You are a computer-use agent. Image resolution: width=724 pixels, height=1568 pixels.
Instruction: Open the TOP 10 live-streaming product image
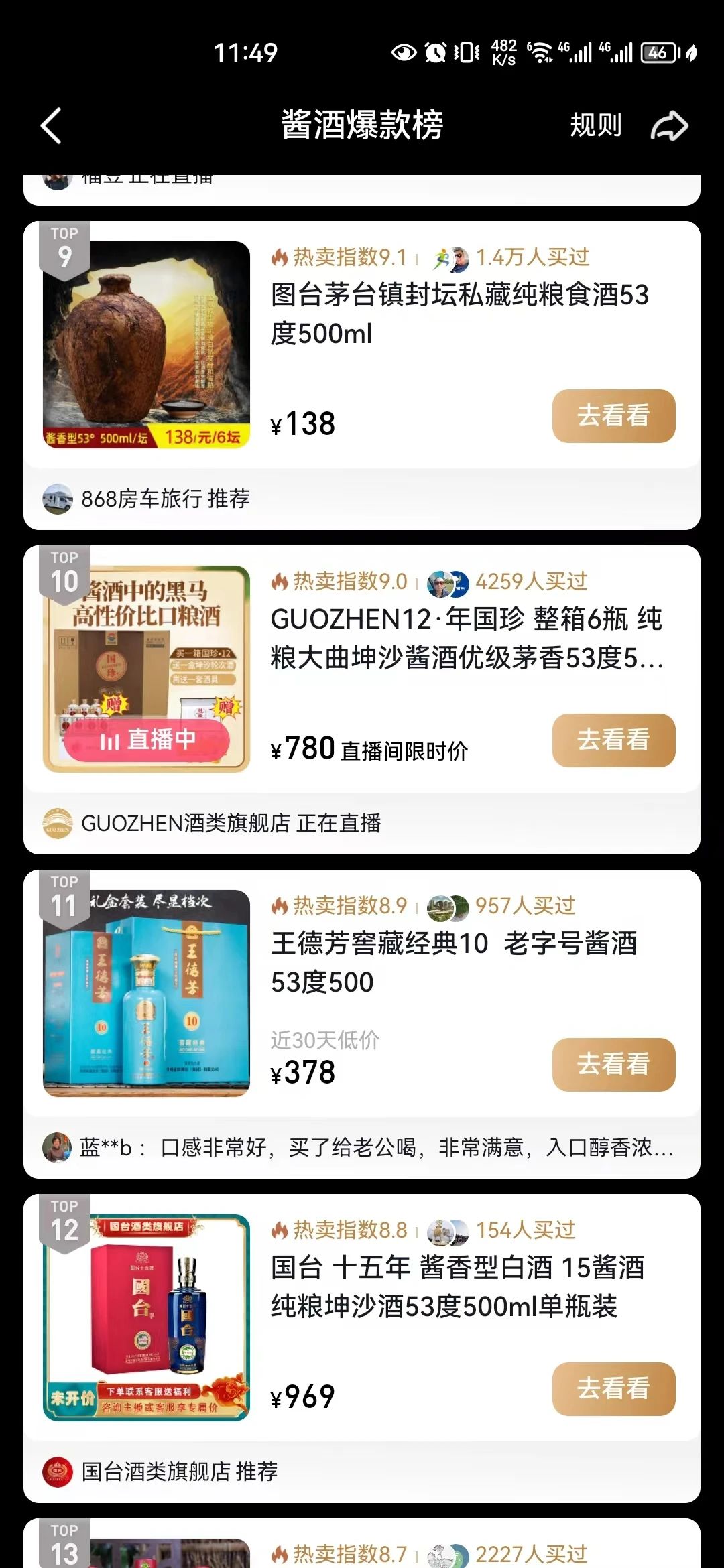point(146,669)
